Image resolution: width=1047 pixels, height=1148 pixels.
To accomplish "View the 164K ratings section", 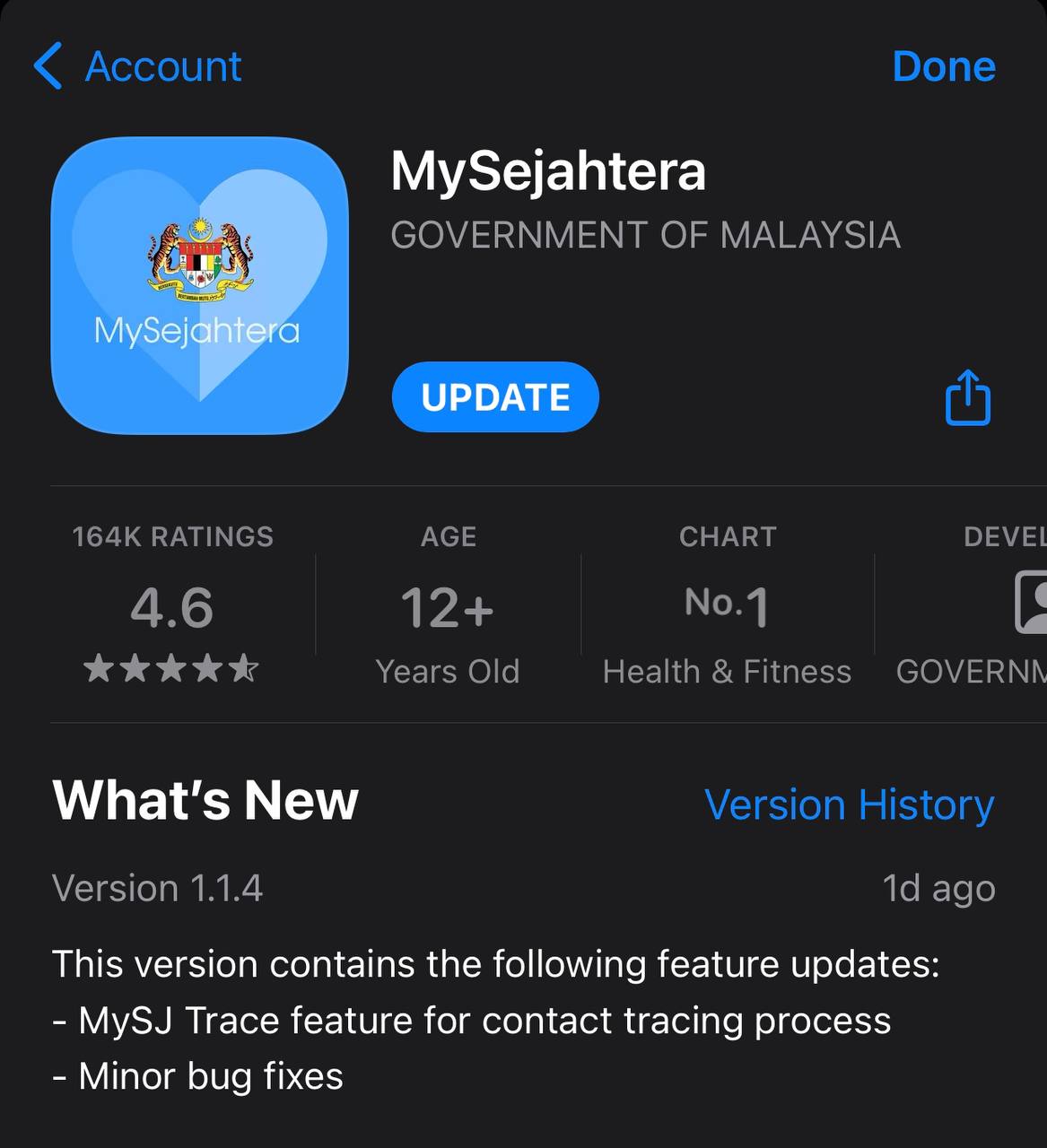I will click(x=172, y=604).
